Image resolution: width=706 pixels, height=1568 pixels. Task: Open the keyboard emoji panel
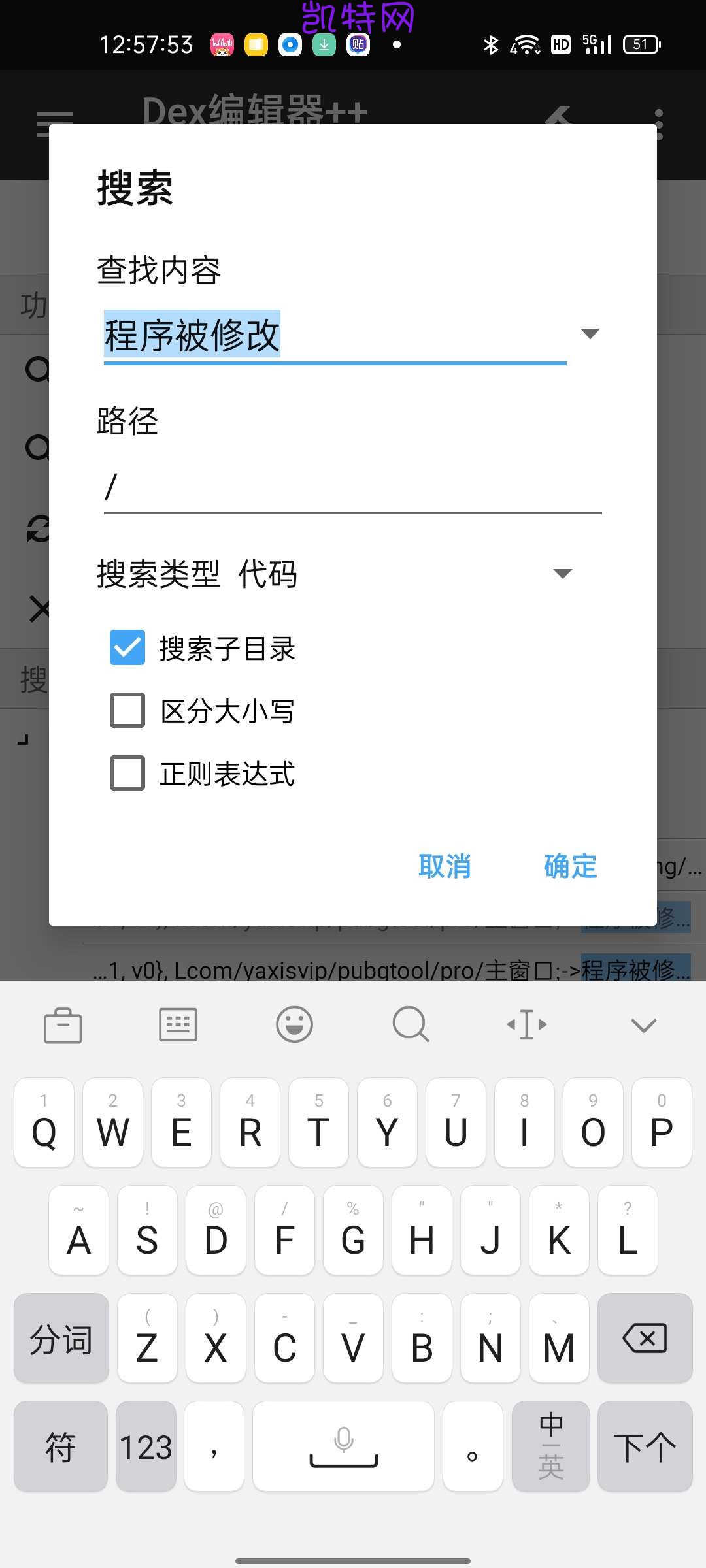coord(294,1024)
